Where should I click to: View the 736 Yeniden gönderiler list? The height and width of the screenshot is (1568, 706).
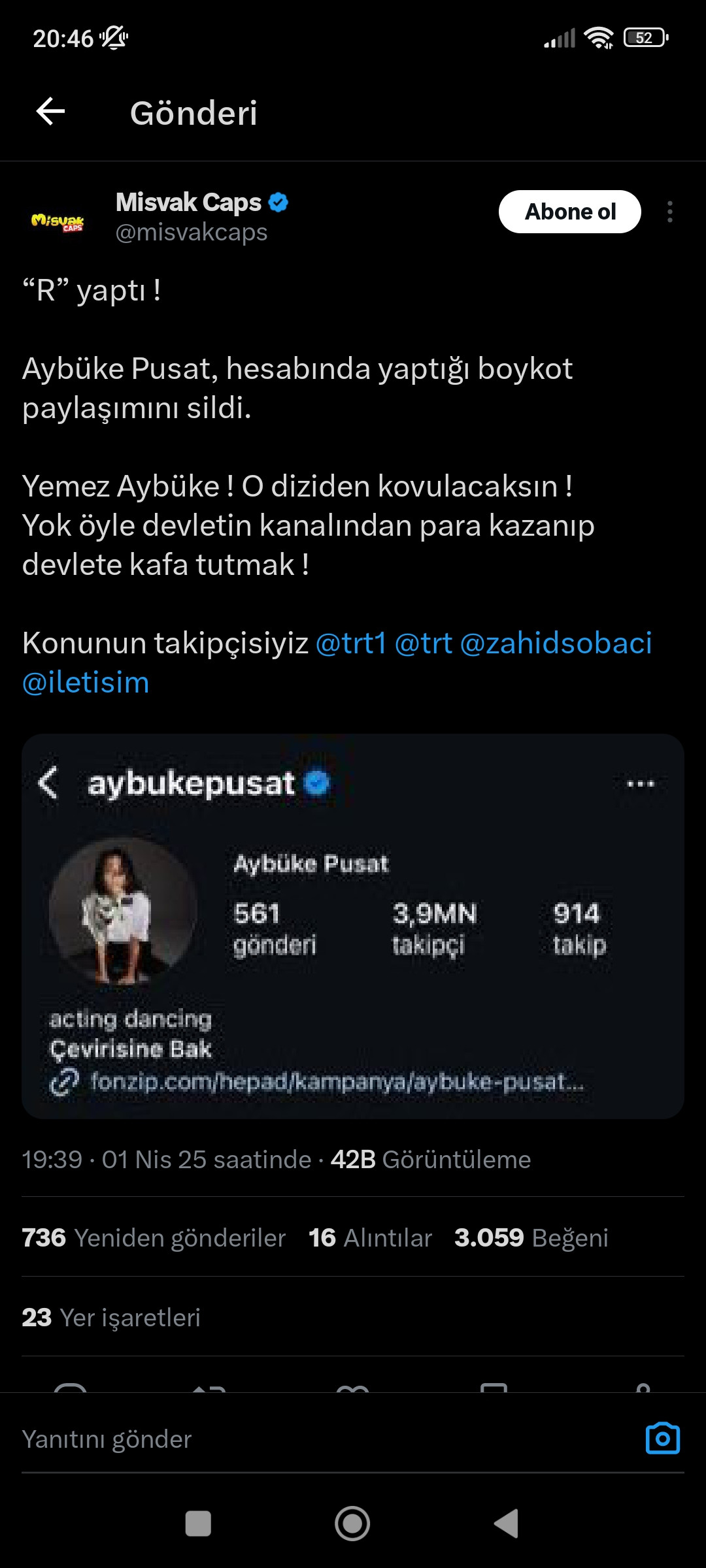click(154, 1237)
